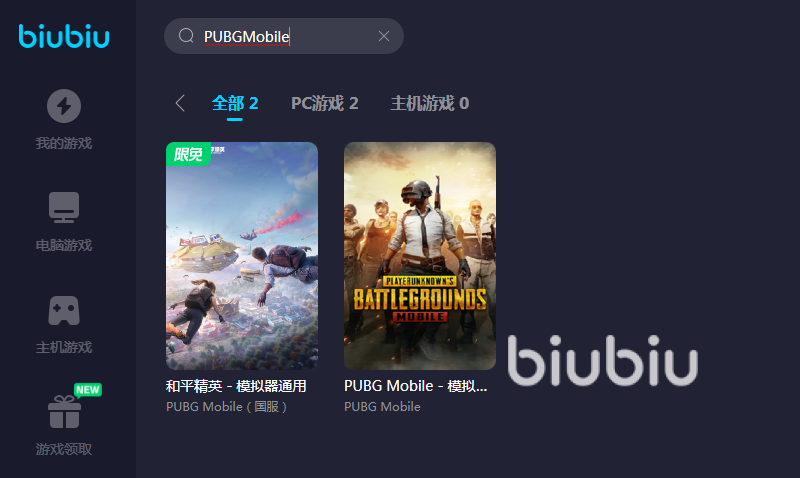Switch to the PC游戏 tab

pos(324,103)
